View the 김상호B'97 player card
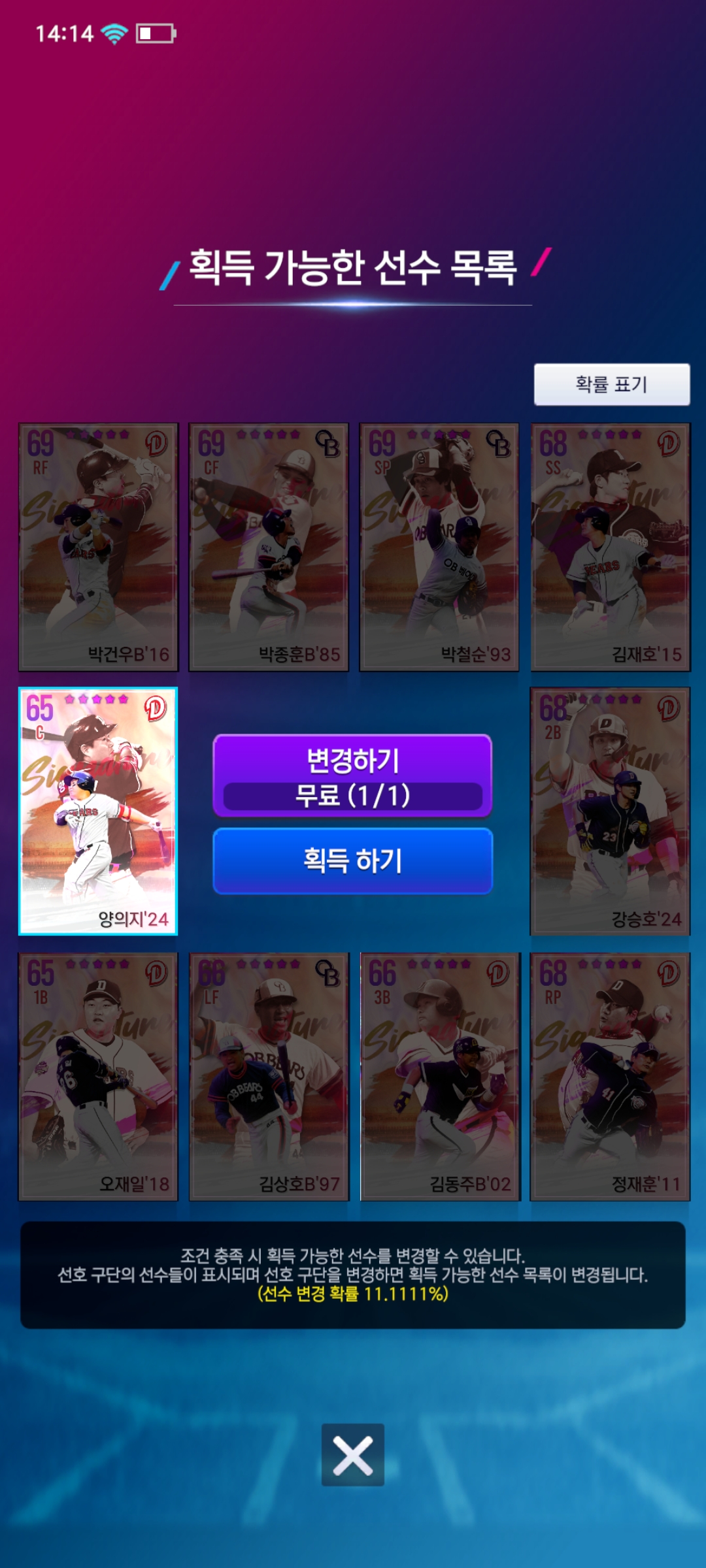Screen dimensions: 706x1568 coord(269,1076)
